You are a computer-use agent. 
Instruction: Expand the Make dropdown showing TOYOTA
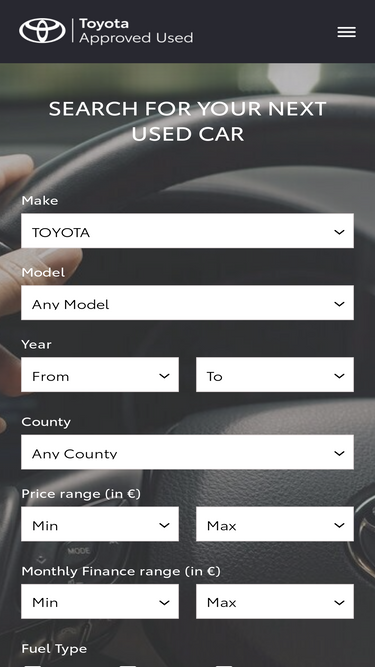[187, 231]
